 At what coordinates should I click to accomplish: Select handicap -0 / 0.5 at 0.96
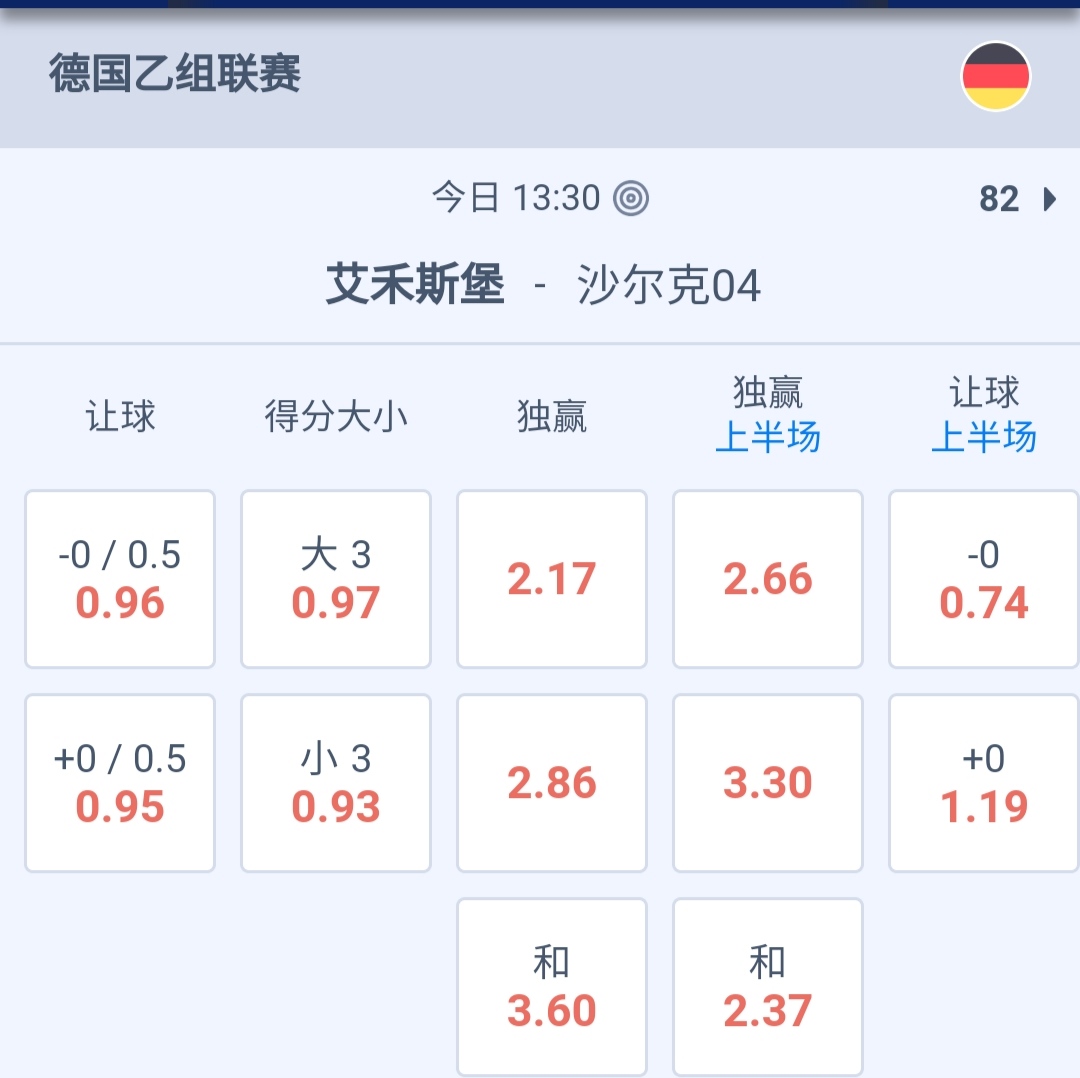[x=120, y=579]
